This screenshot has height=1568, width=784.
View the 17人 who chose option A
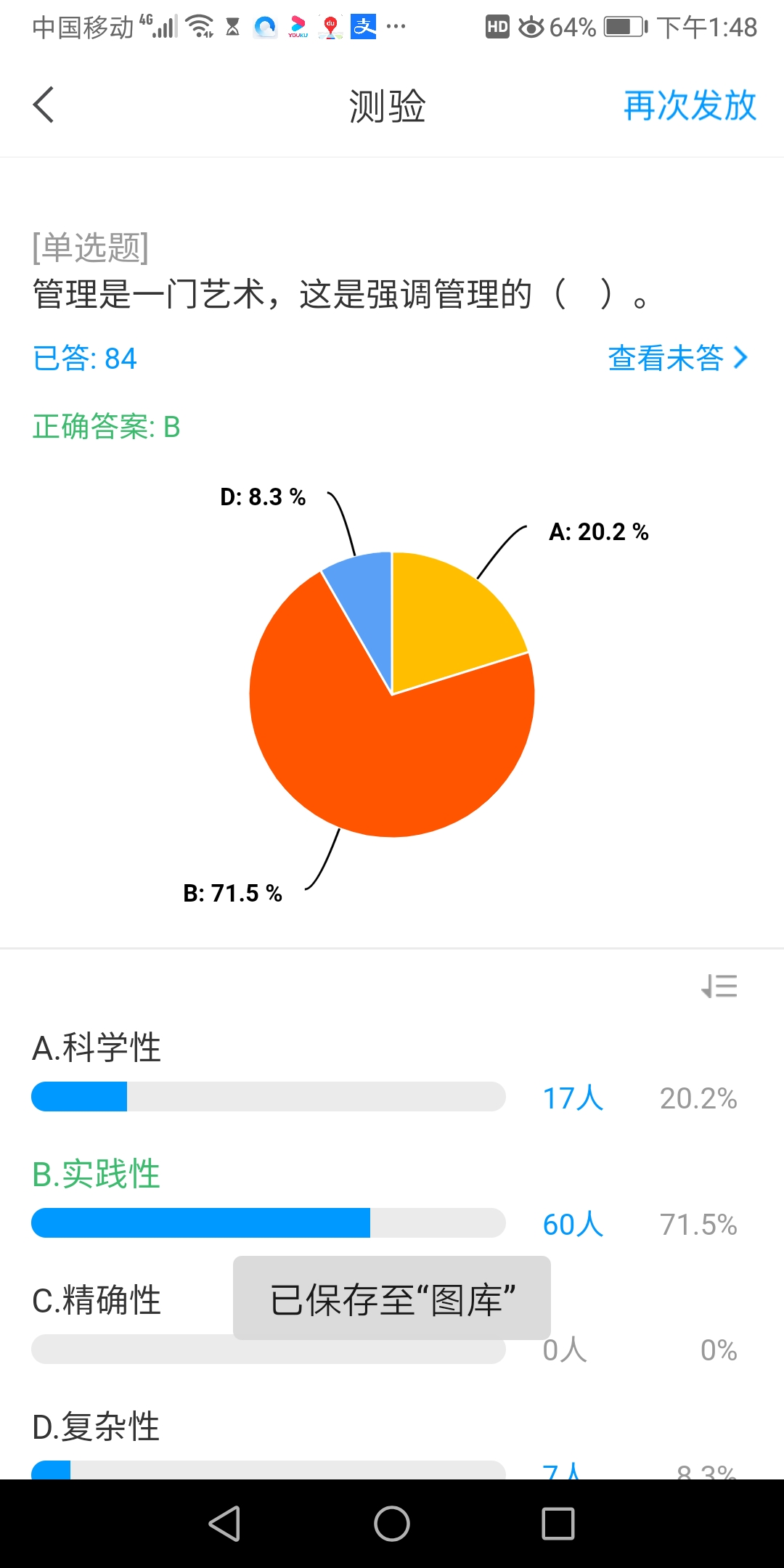[573, 1098]
